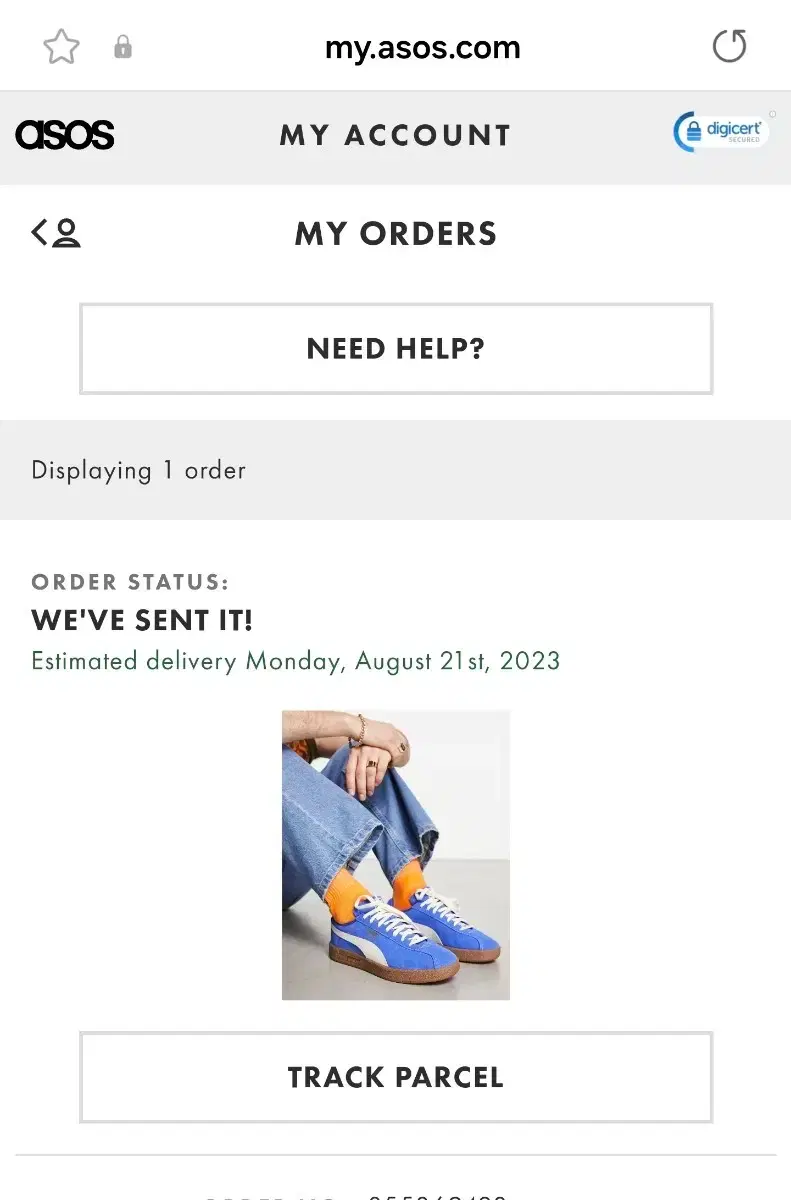Open the blue sneakers product image

coord(396,855)
